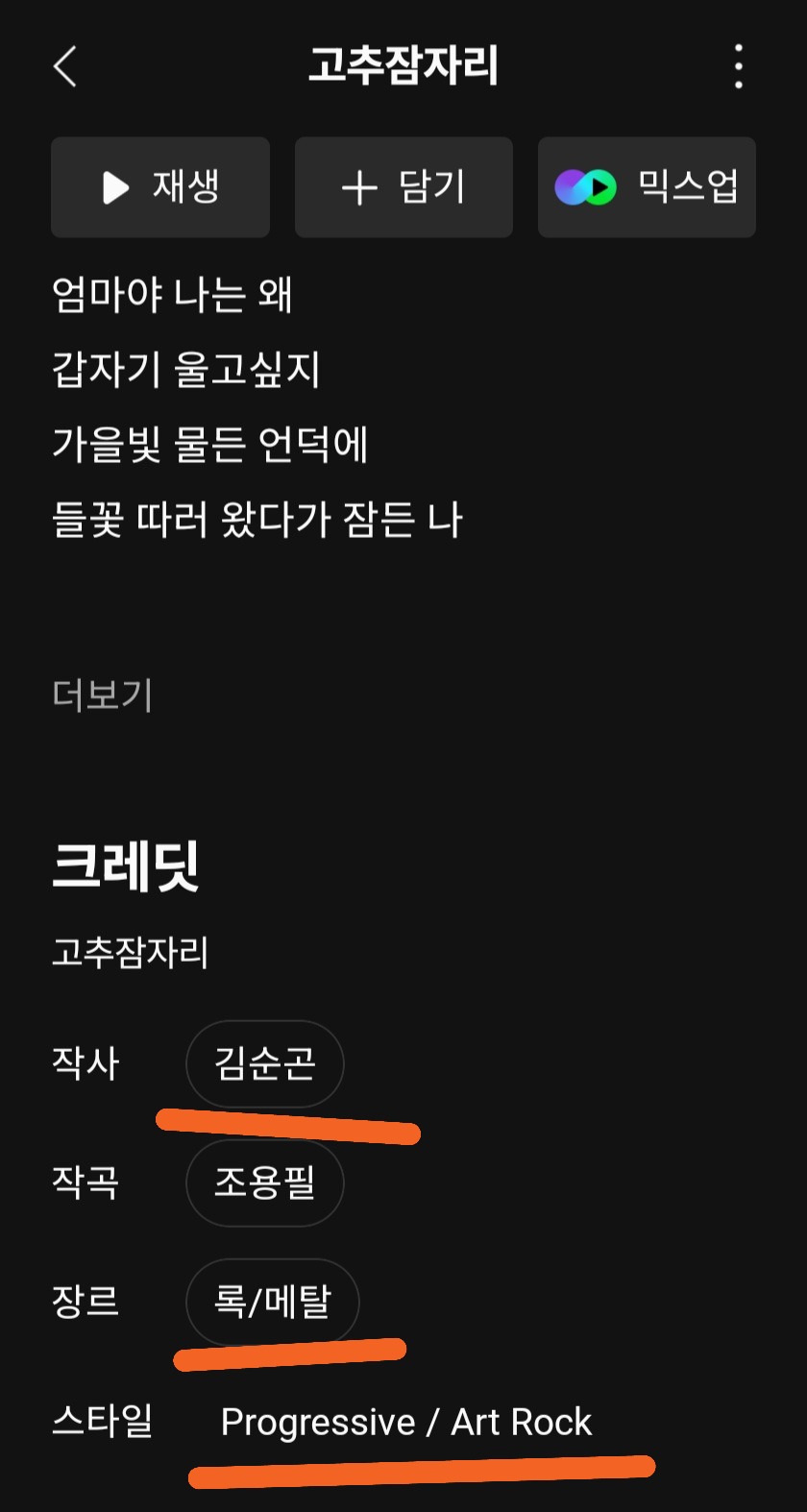This screenshot has width=807, height=1512.
Task: Open composer chip 조용필
Action: pos(264,1183)
